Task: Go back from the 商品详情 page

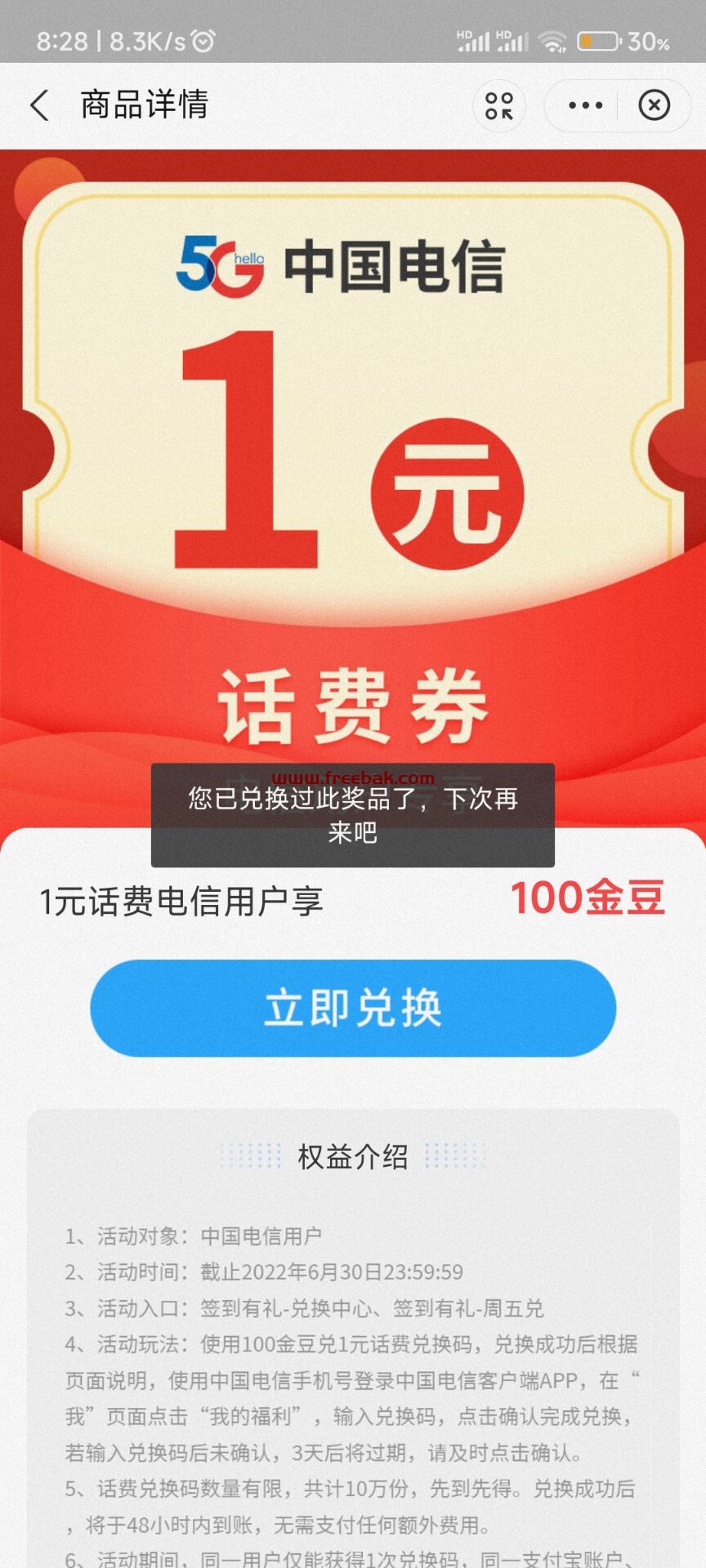Action: [x=39, y=105]
